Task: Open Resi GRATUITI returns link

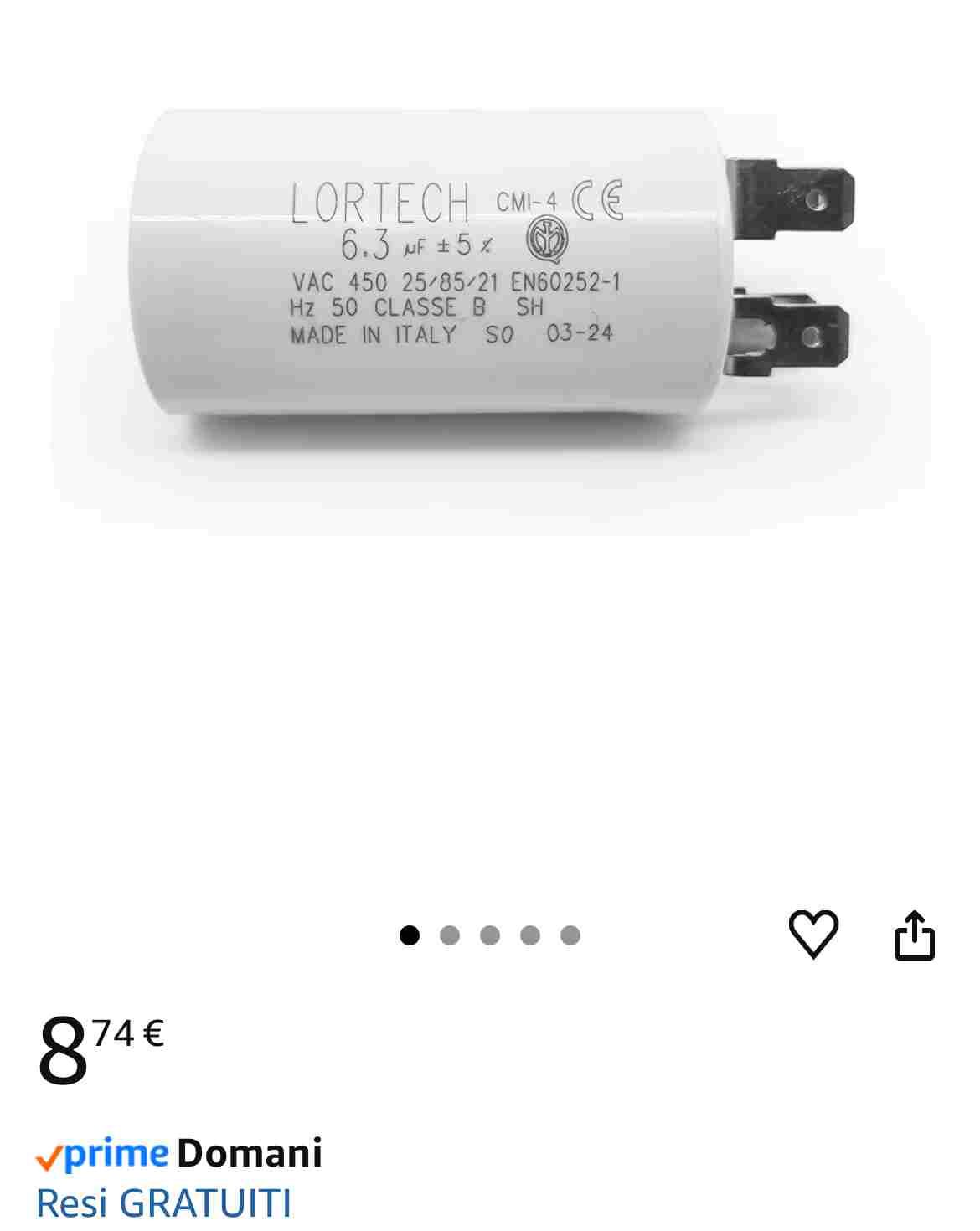Action: tap(164, 1203)
